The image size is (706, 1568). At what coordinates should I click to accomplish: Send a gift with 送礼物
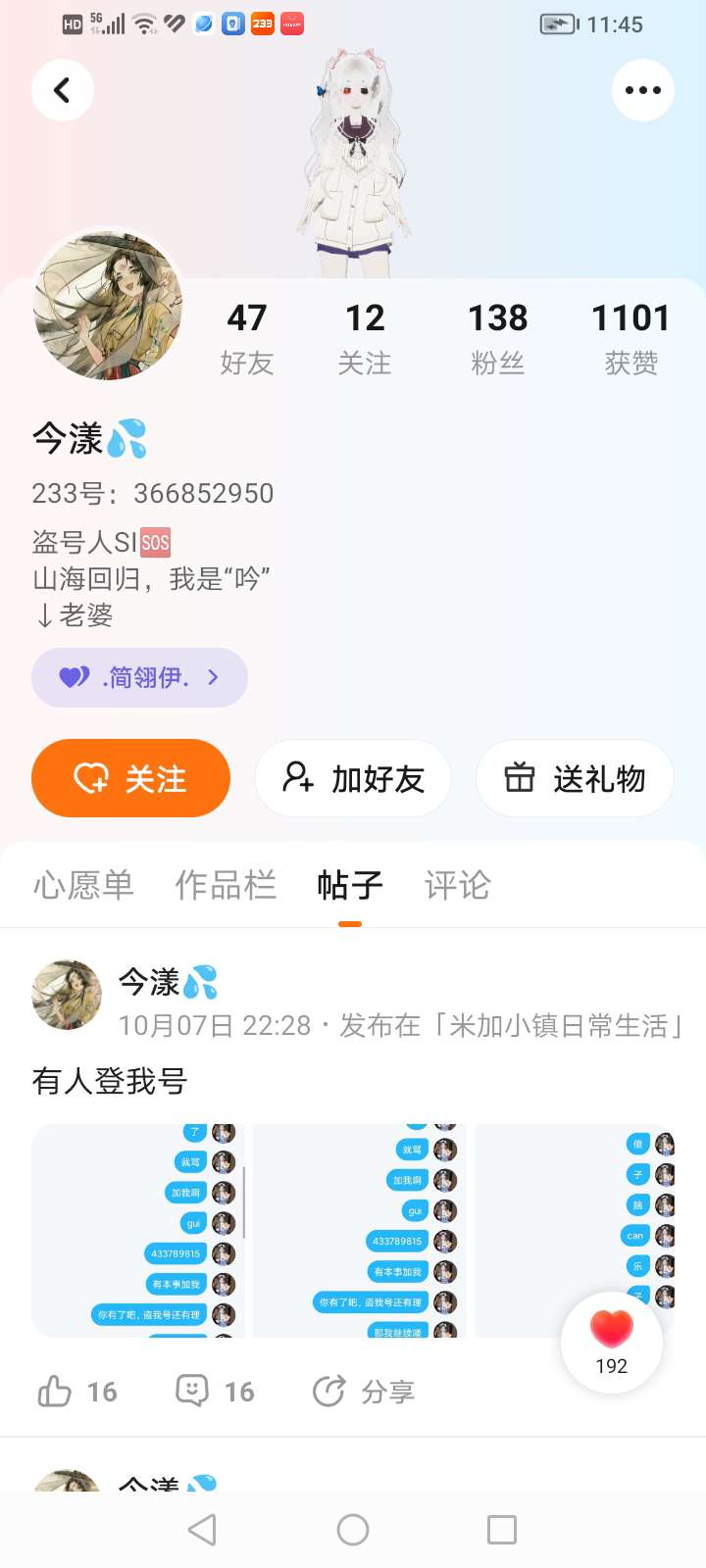tap(575, 778)
